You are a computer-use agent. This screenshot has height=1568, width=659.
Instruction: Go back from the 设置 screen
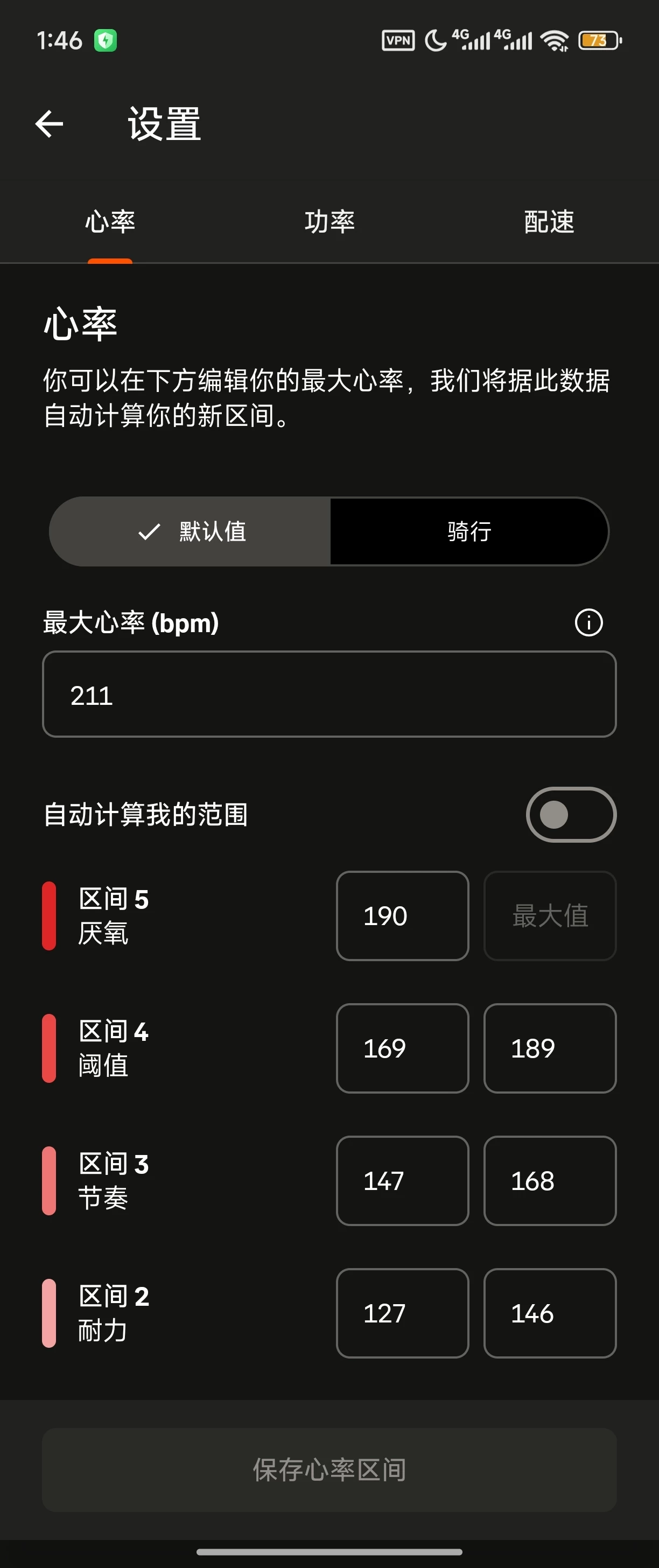click(50, 124)
